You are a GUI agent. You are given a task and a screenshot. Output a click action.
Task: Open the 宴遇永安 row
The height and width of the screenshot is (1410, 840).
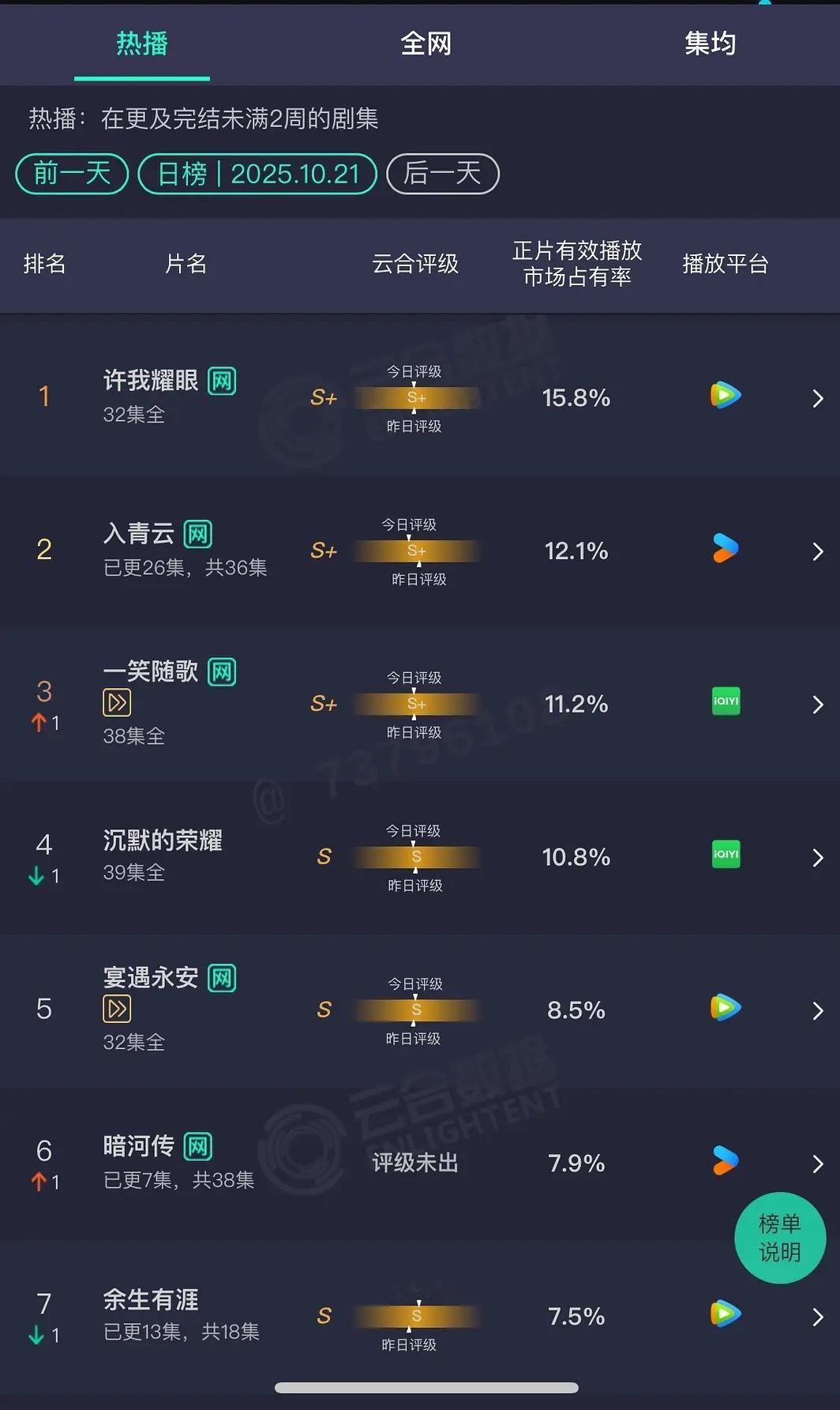(x=420, y=1010)
